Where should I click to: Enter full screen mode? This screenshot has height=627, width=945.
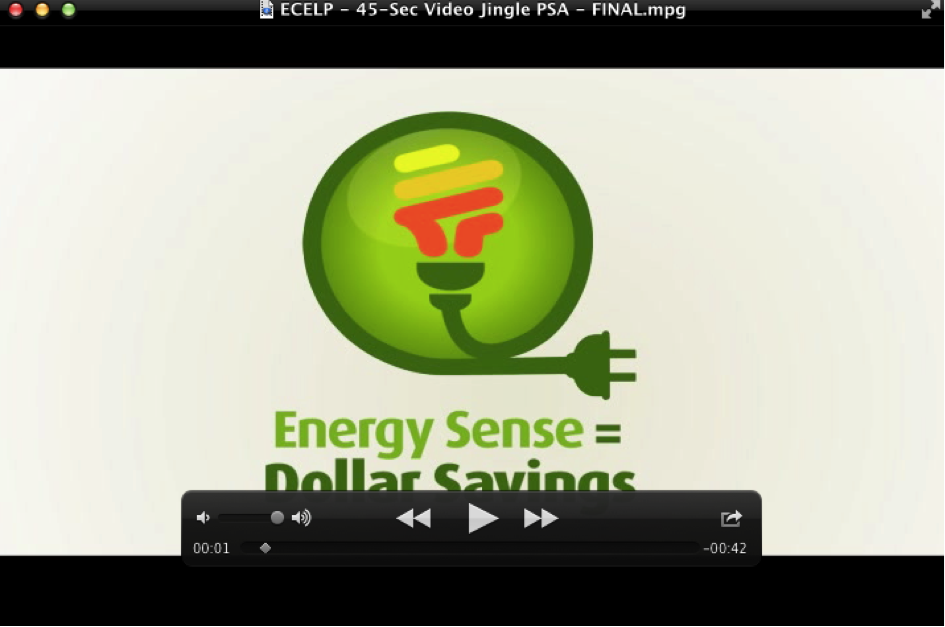931,10
